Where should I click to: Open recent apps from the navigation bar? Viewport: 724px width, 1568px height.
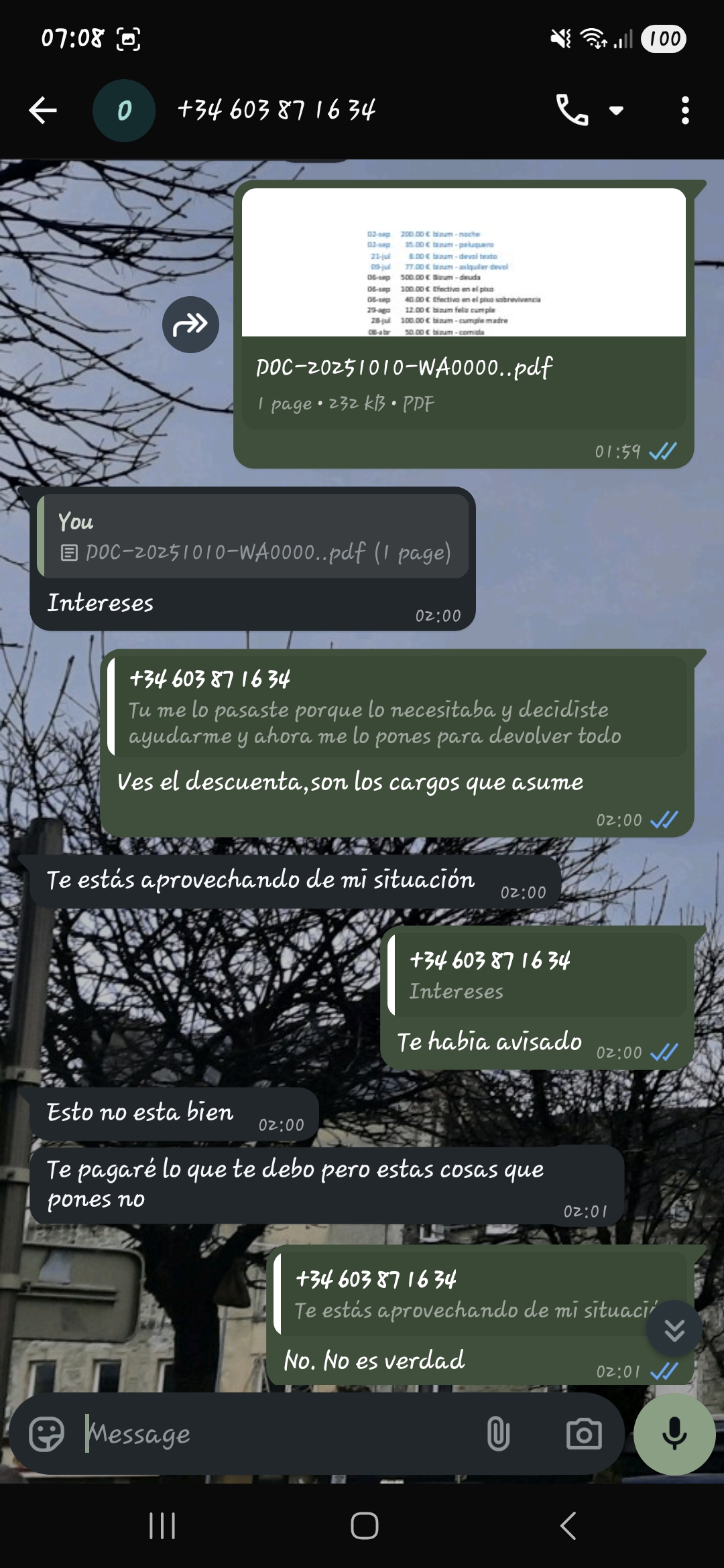pos(162,1526)
